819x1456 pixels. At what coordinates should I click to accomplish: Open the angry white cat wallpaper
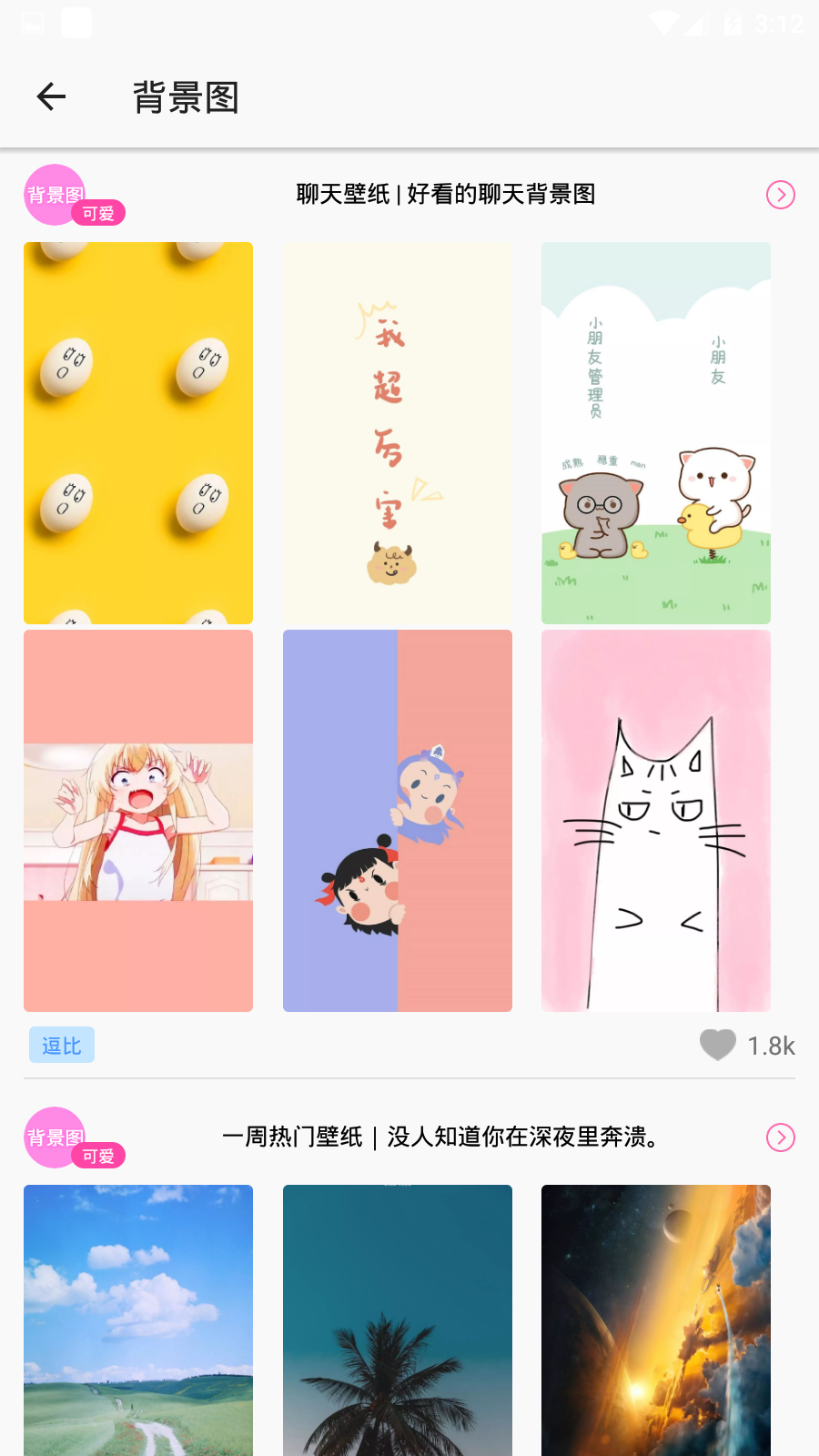click(x=656, y=821)
